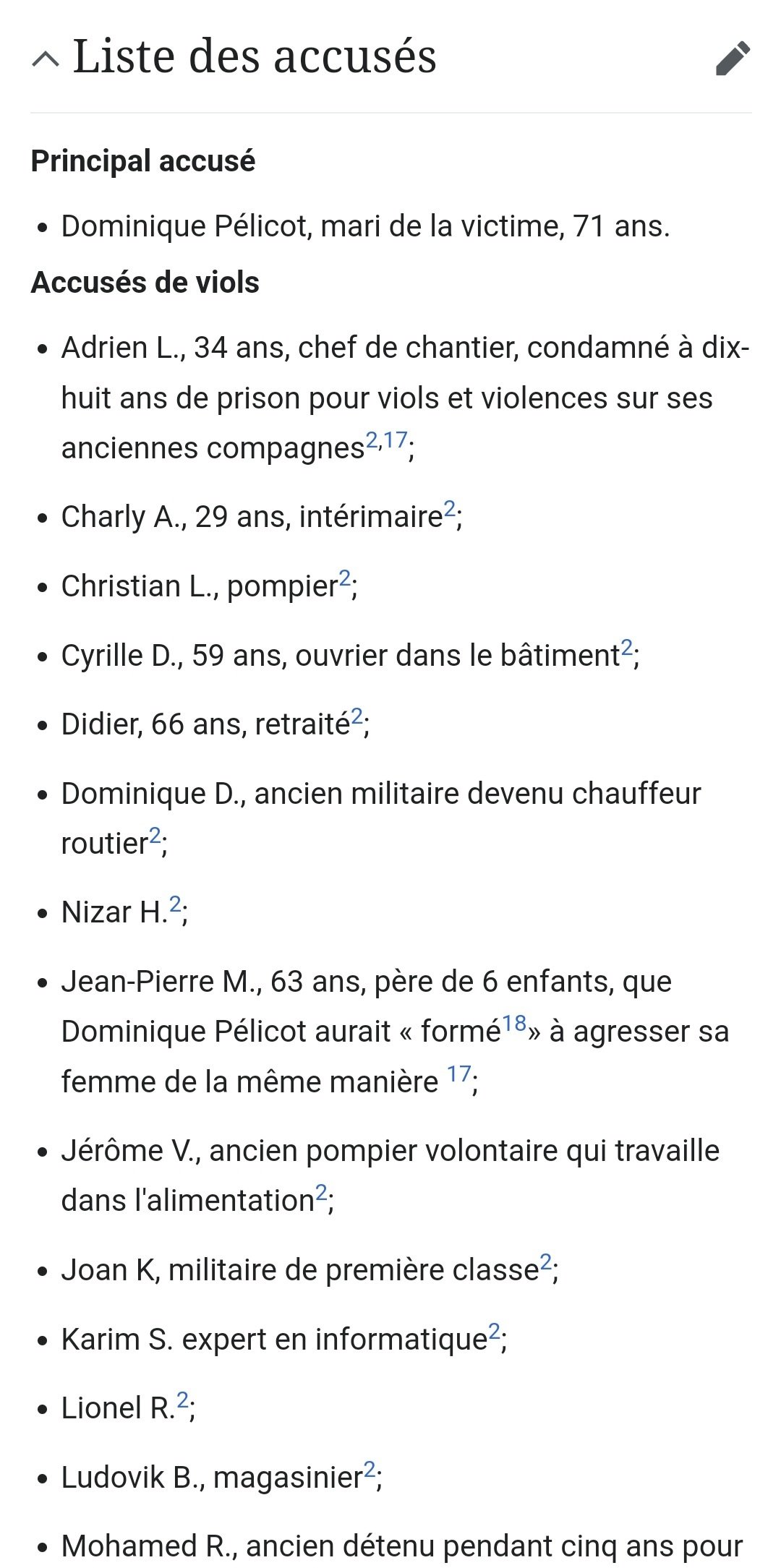781x1568 pixels.
Task: Open reference 2 after Didier retraité
Action: 357,716
